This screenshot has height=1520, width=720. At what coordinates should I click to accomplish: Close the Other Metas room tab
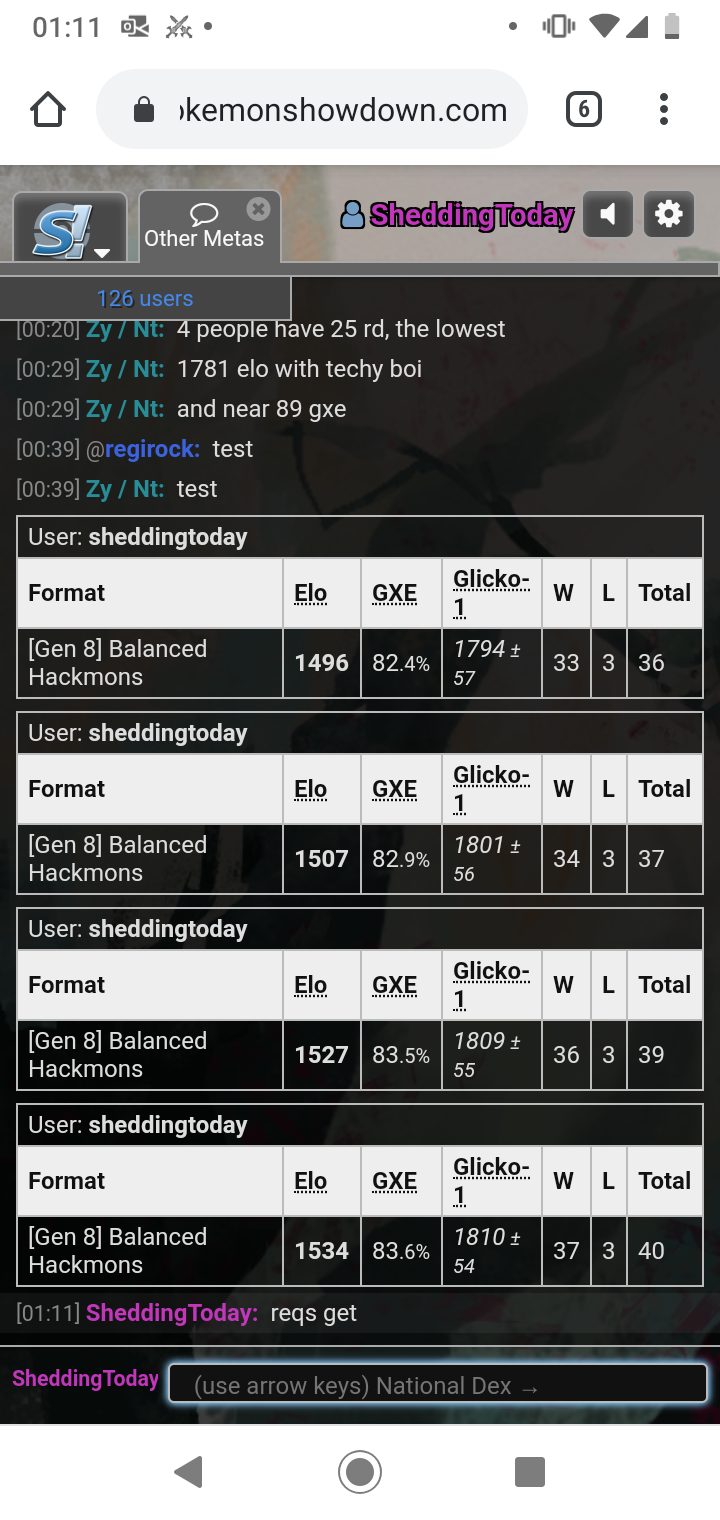coord(258,209)
